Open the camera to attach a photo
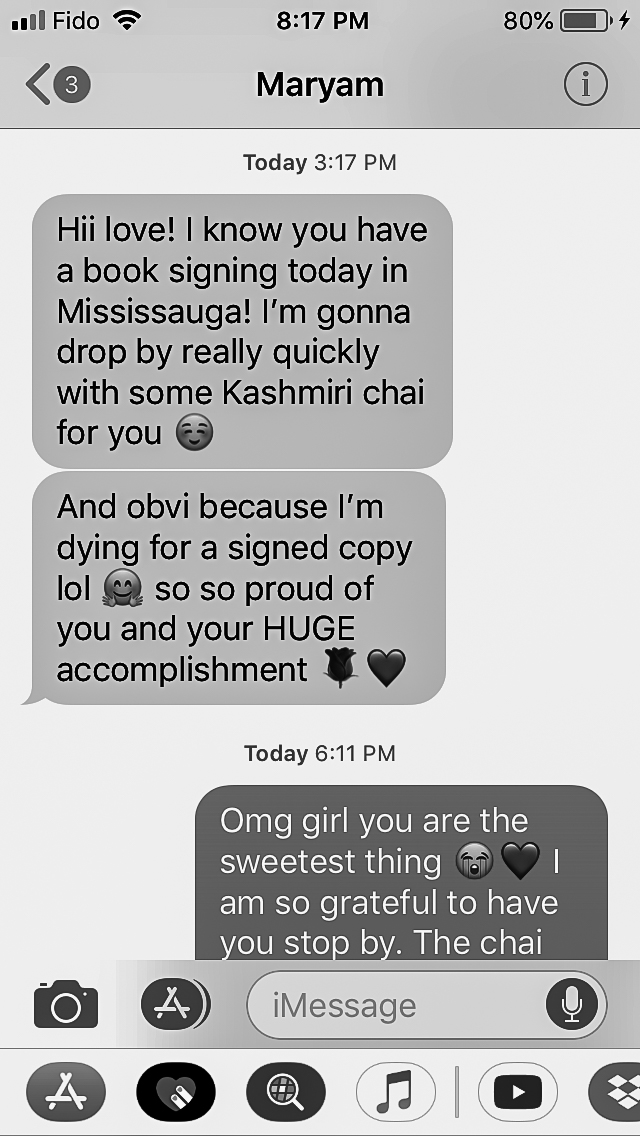The height and width of the screenshot is (1136, 640). (66, 1004)
